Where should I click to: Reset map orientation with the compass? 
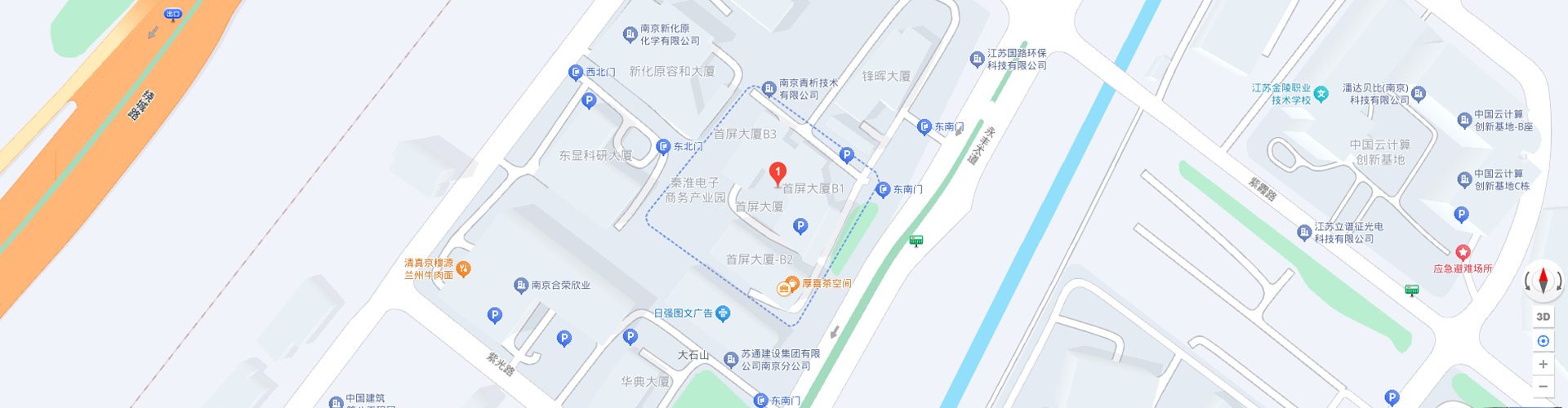click(1543, 280)
